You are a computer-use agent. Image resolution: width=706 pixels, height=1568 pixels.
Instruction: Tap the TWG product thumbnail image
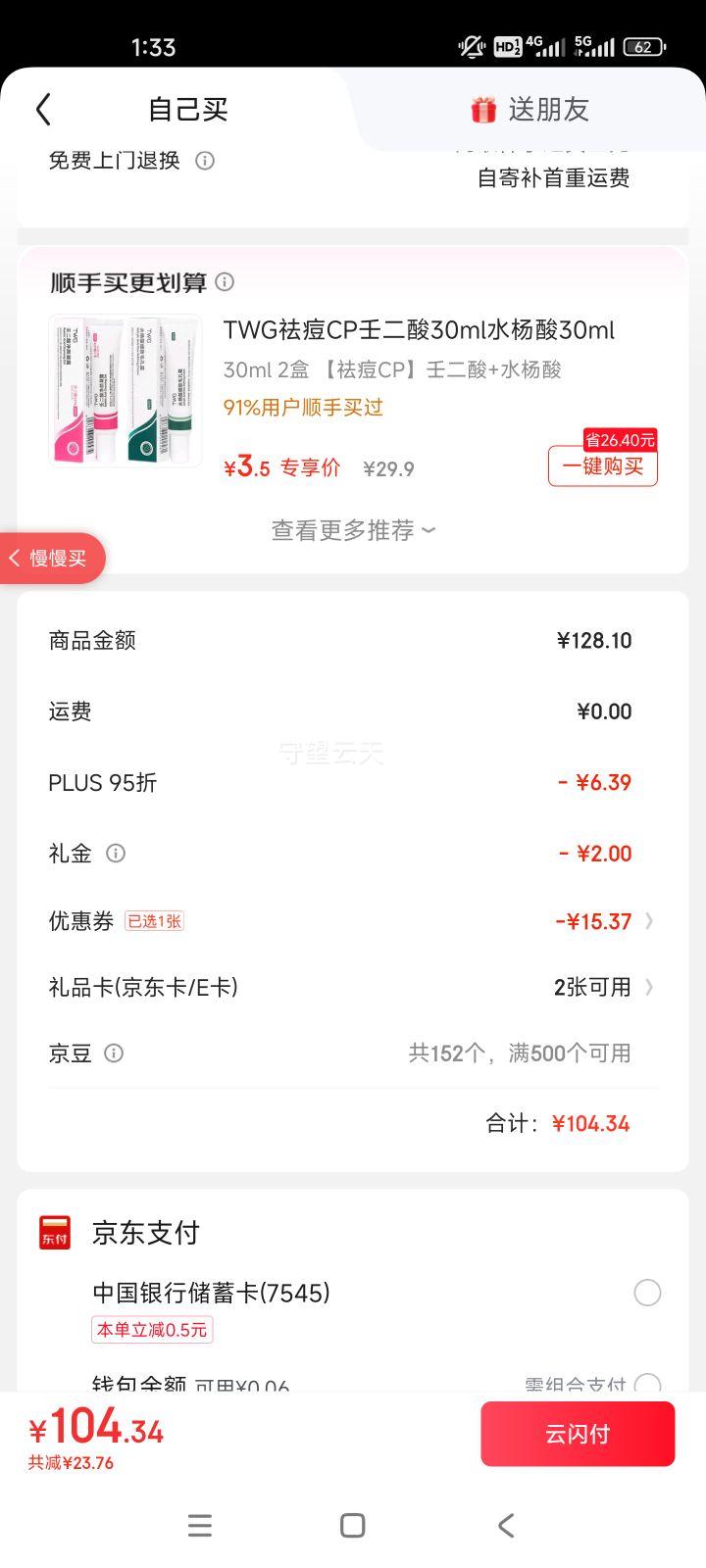125,389
